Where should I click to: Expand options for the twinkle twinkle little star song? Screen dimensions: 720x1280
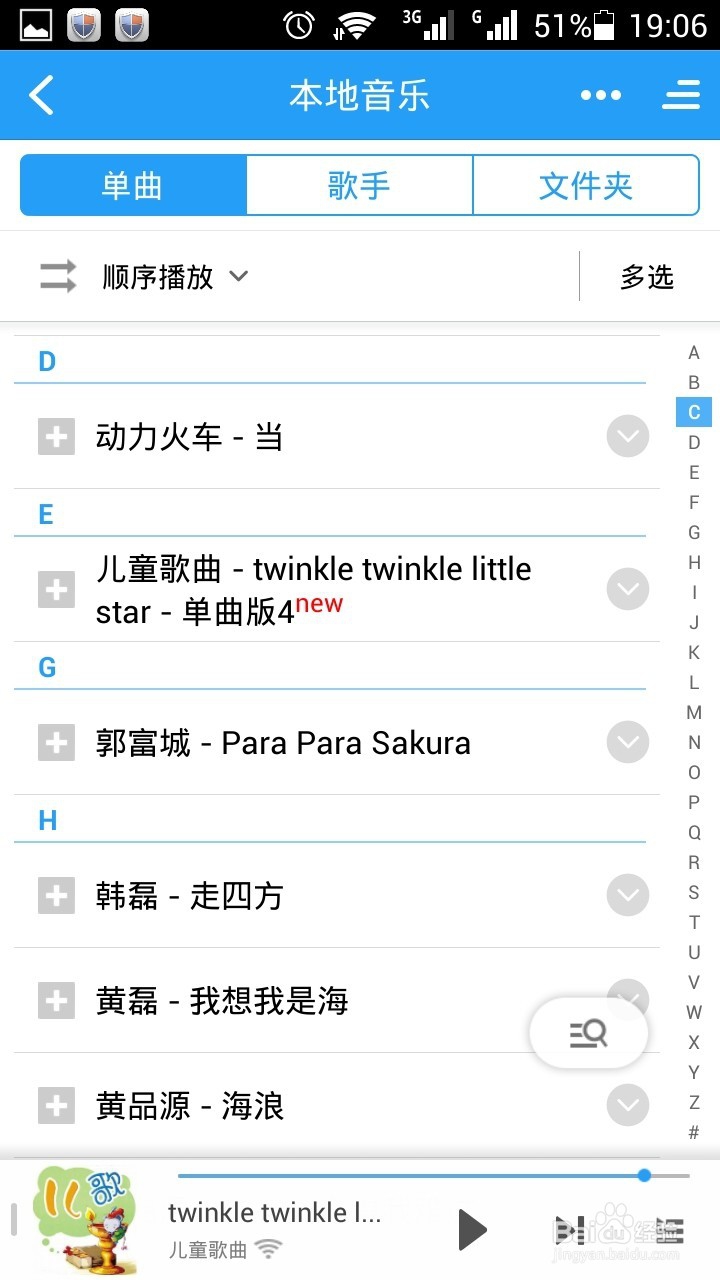[628, 589]
